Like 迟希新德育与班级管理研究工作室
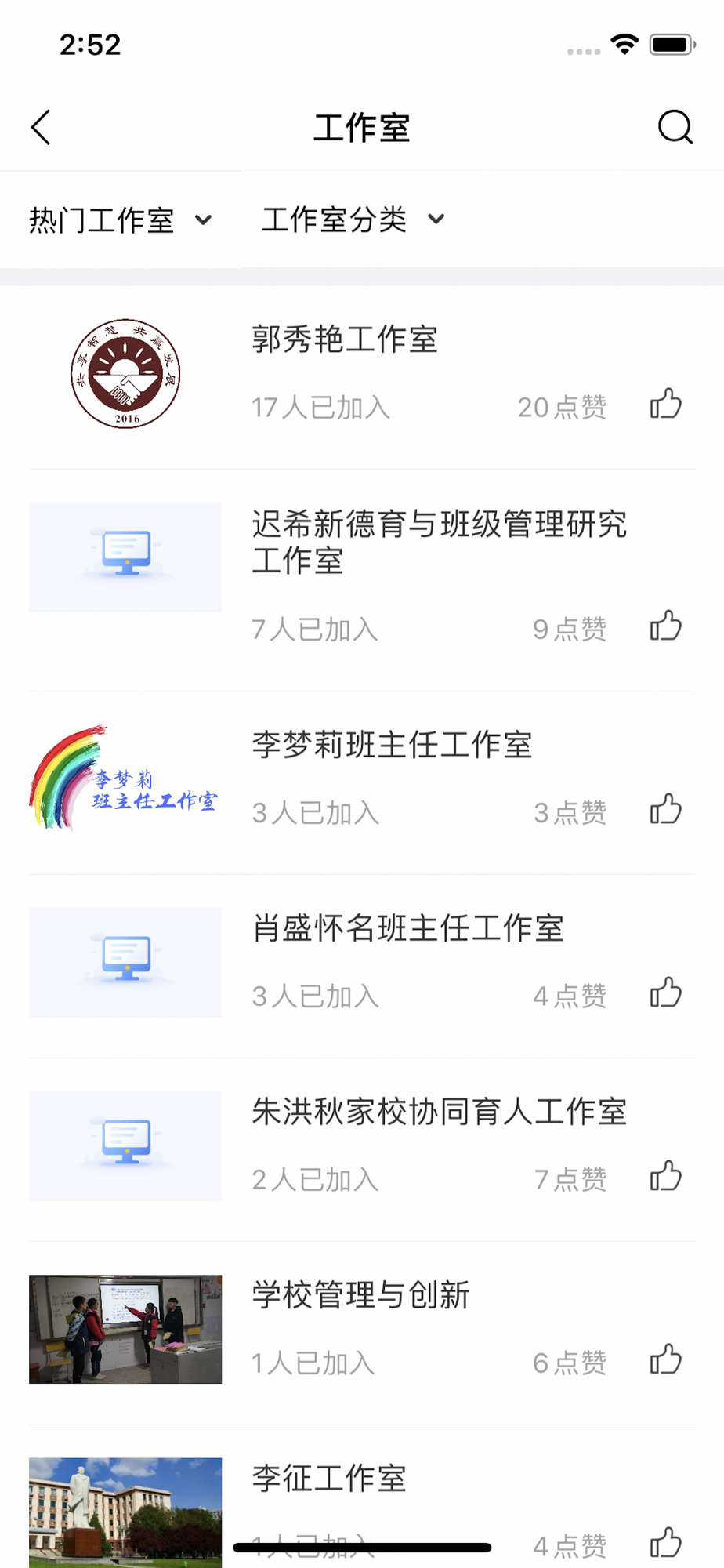 [665, 626]
